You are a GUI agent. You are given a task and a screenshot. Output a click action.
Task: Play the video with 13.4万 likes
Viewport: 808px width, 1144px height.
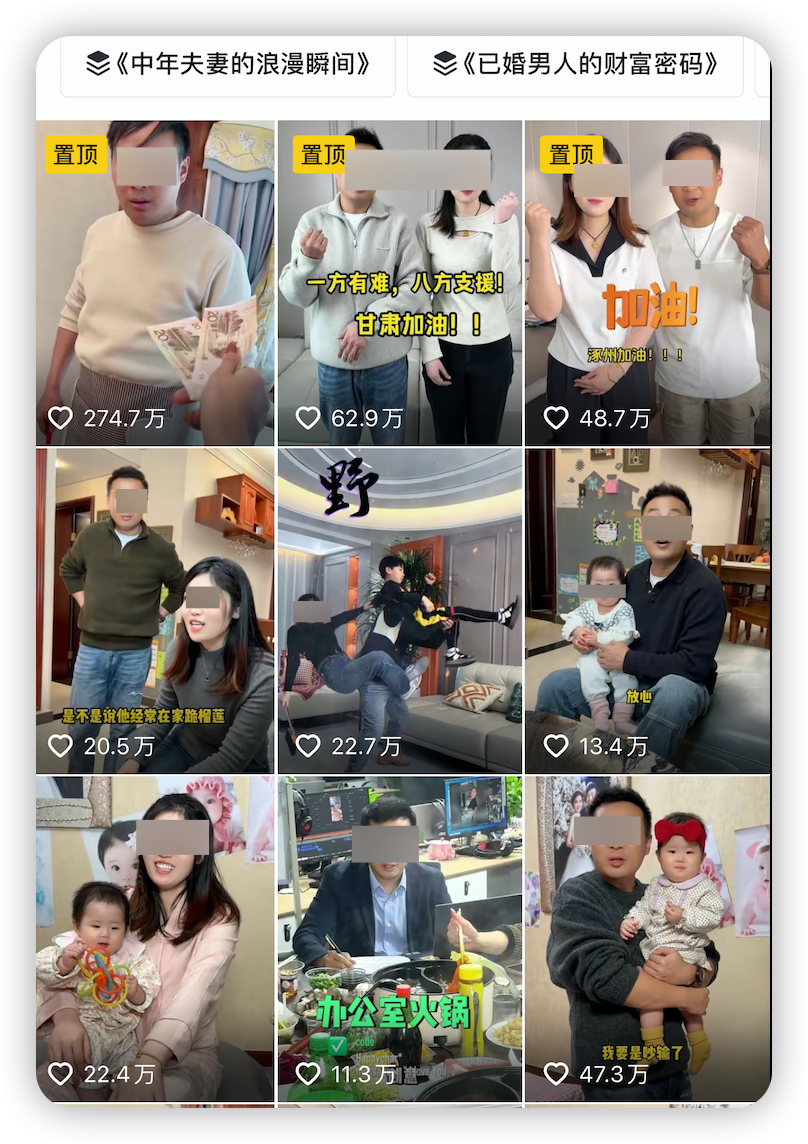click(646, 610)
